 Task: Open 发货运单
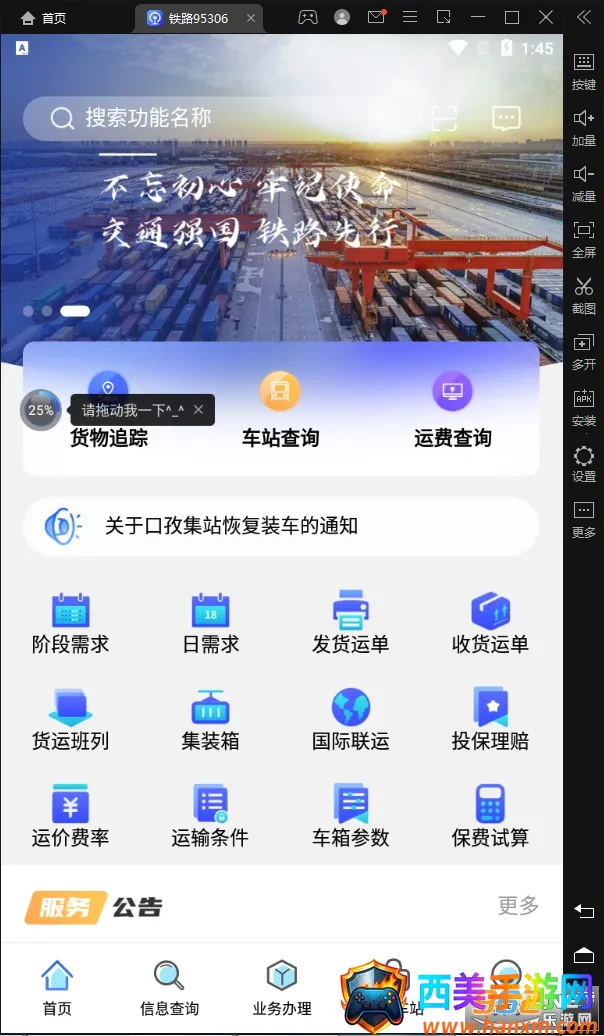pos(350,623)
